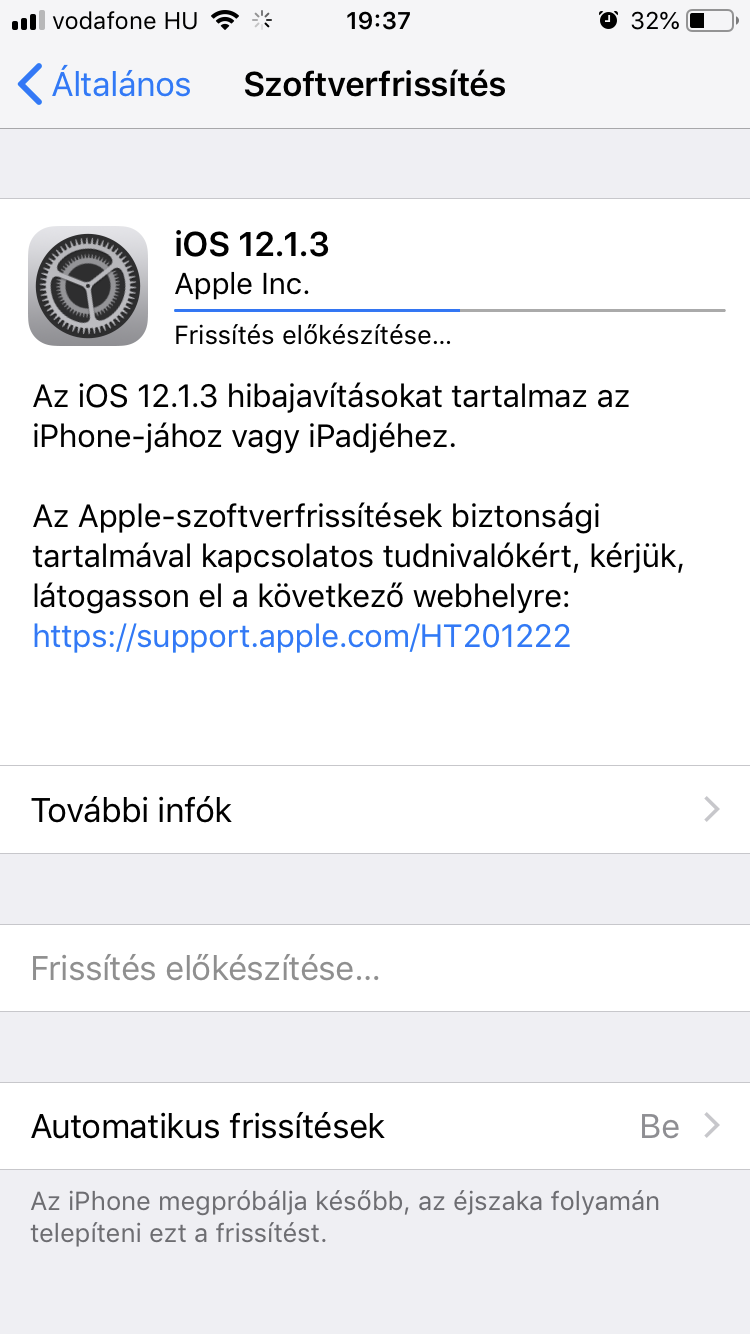Go back to Általános settings
The image size is (750, 1334).
105,85
